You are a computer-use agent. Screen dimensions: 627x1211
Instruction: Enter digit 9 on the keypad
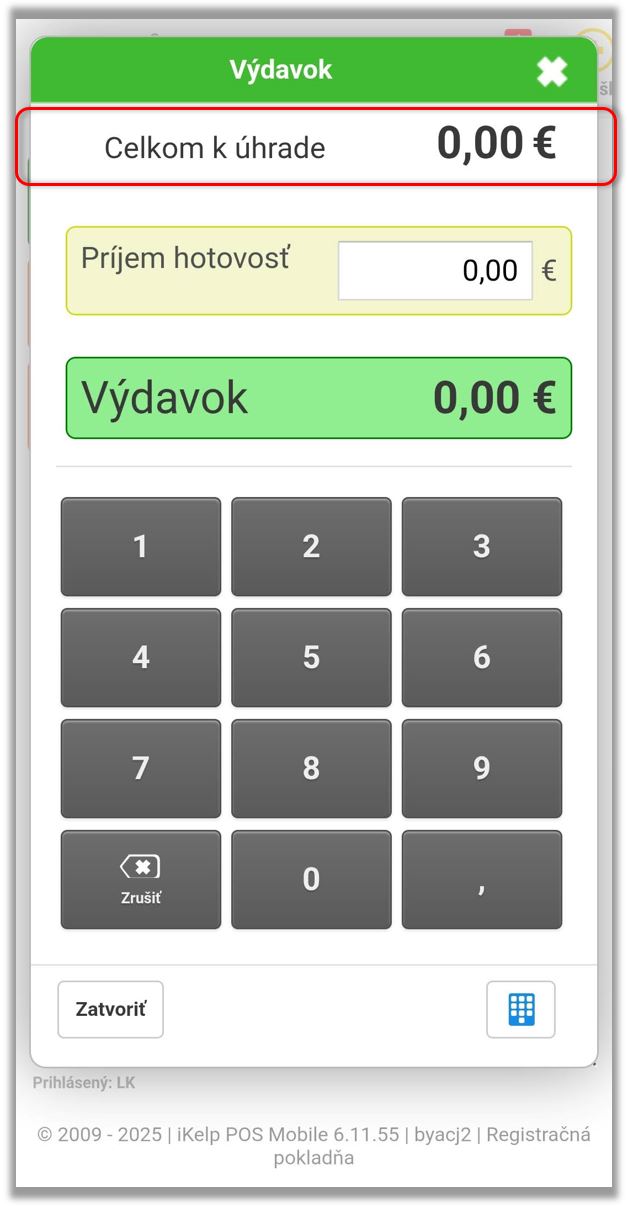[481, 768]
